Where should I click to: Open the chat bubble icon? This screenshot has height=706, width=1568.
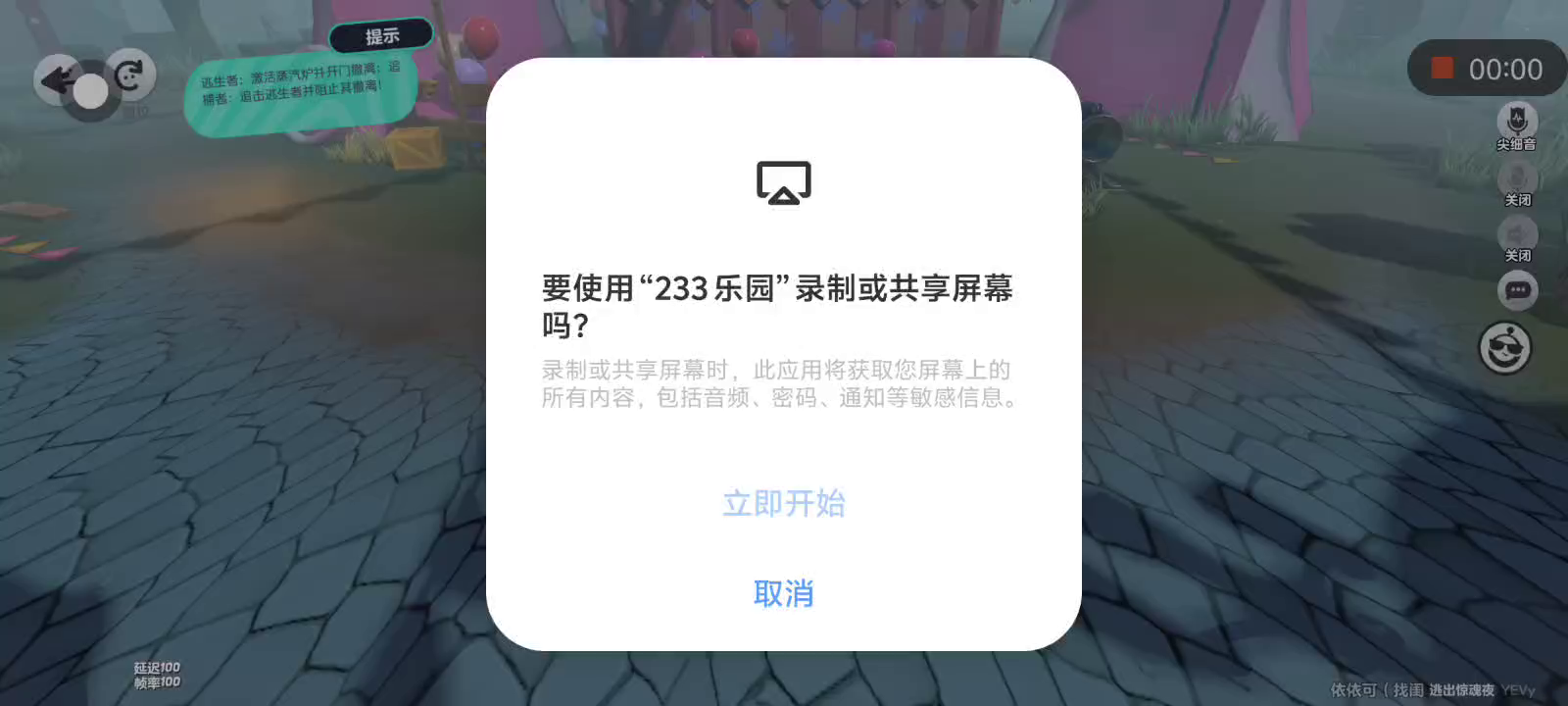point(1518,290)
